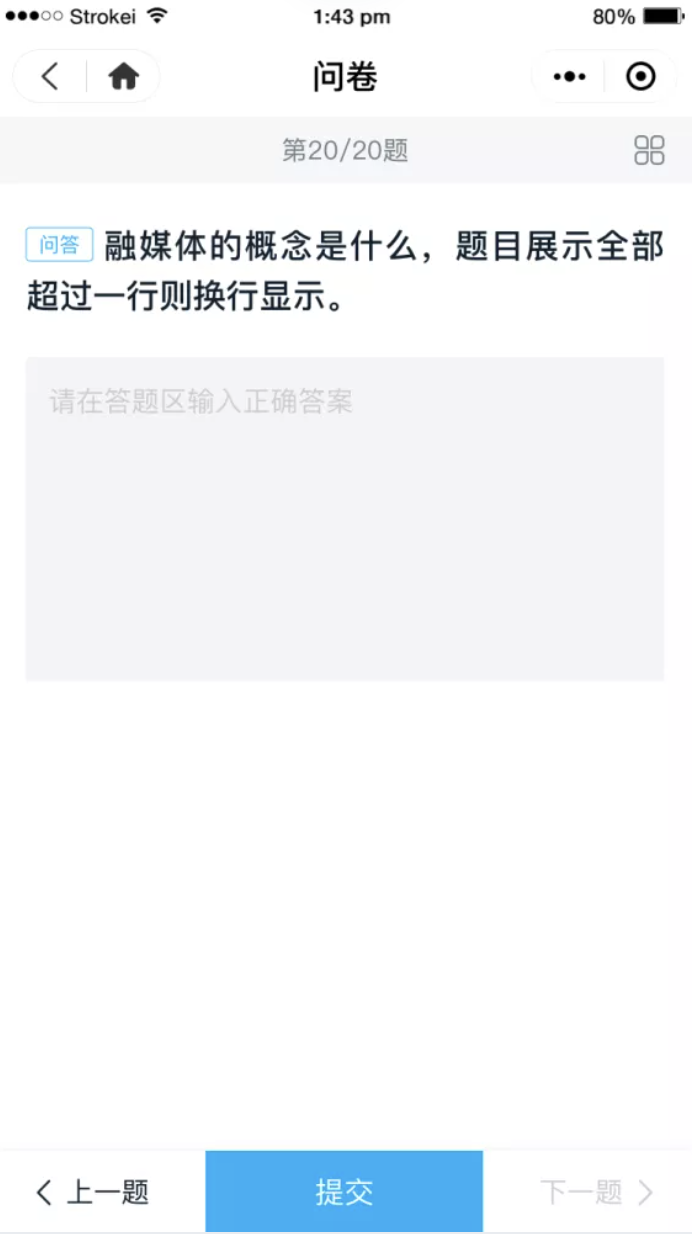Screen dimensions: 692x1234
Task: Return to the home page
Action: [123, 76]
